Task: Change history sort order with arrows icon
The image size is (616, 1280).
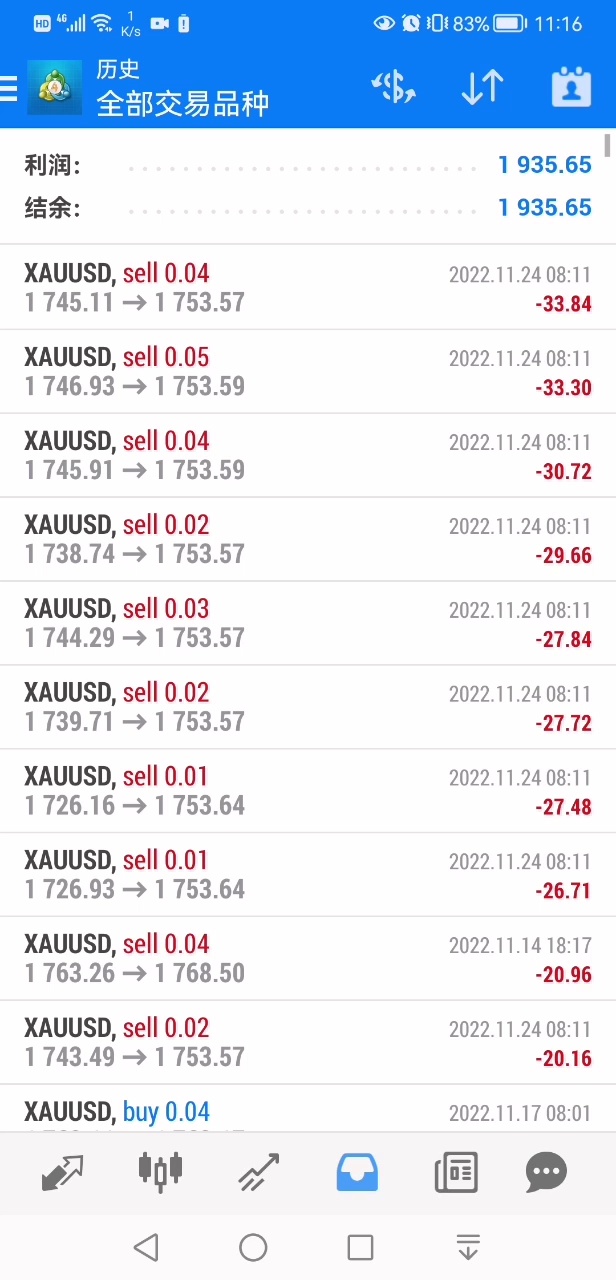Action: pos(482,89)
